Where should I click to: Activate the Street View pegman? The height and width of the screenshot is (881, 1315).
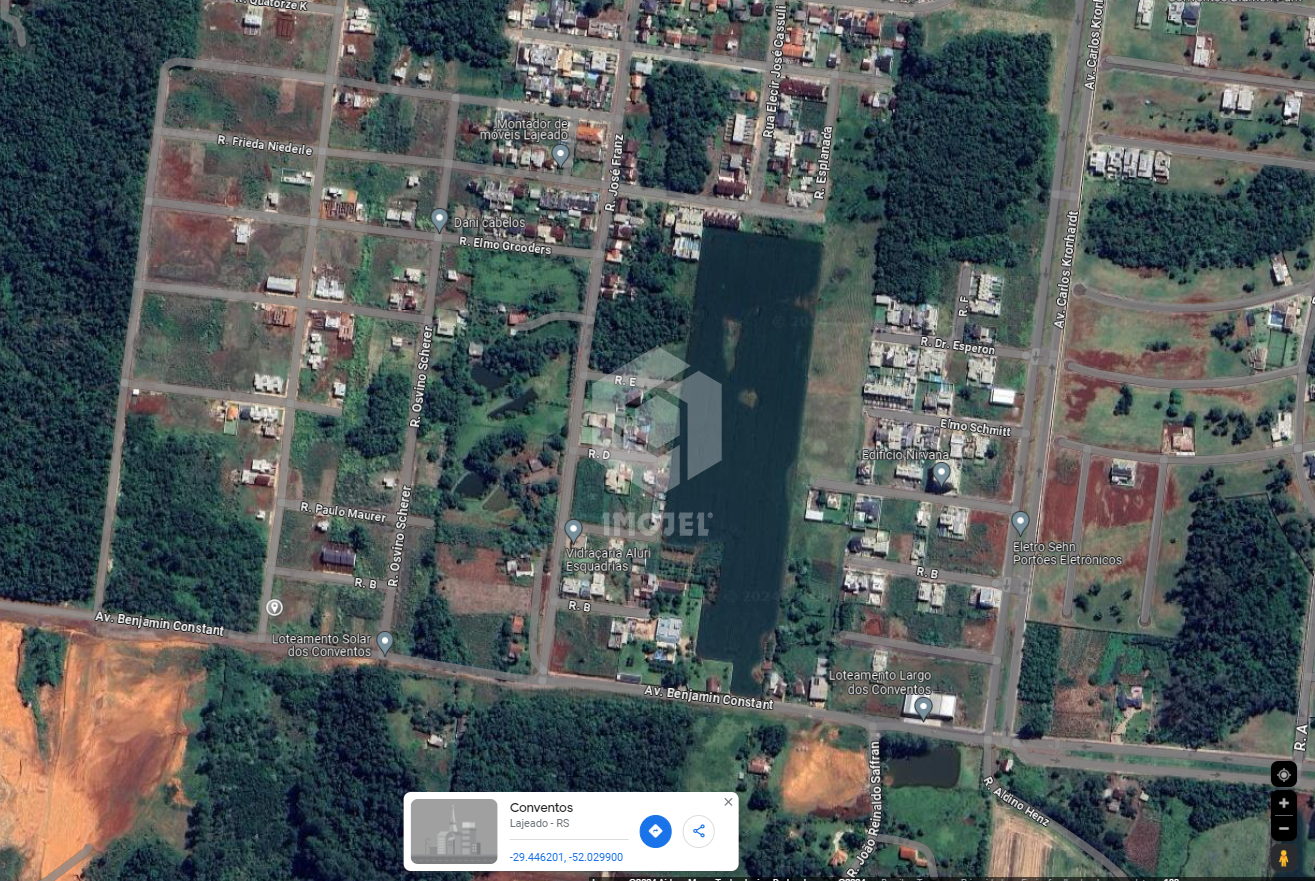1284,858
